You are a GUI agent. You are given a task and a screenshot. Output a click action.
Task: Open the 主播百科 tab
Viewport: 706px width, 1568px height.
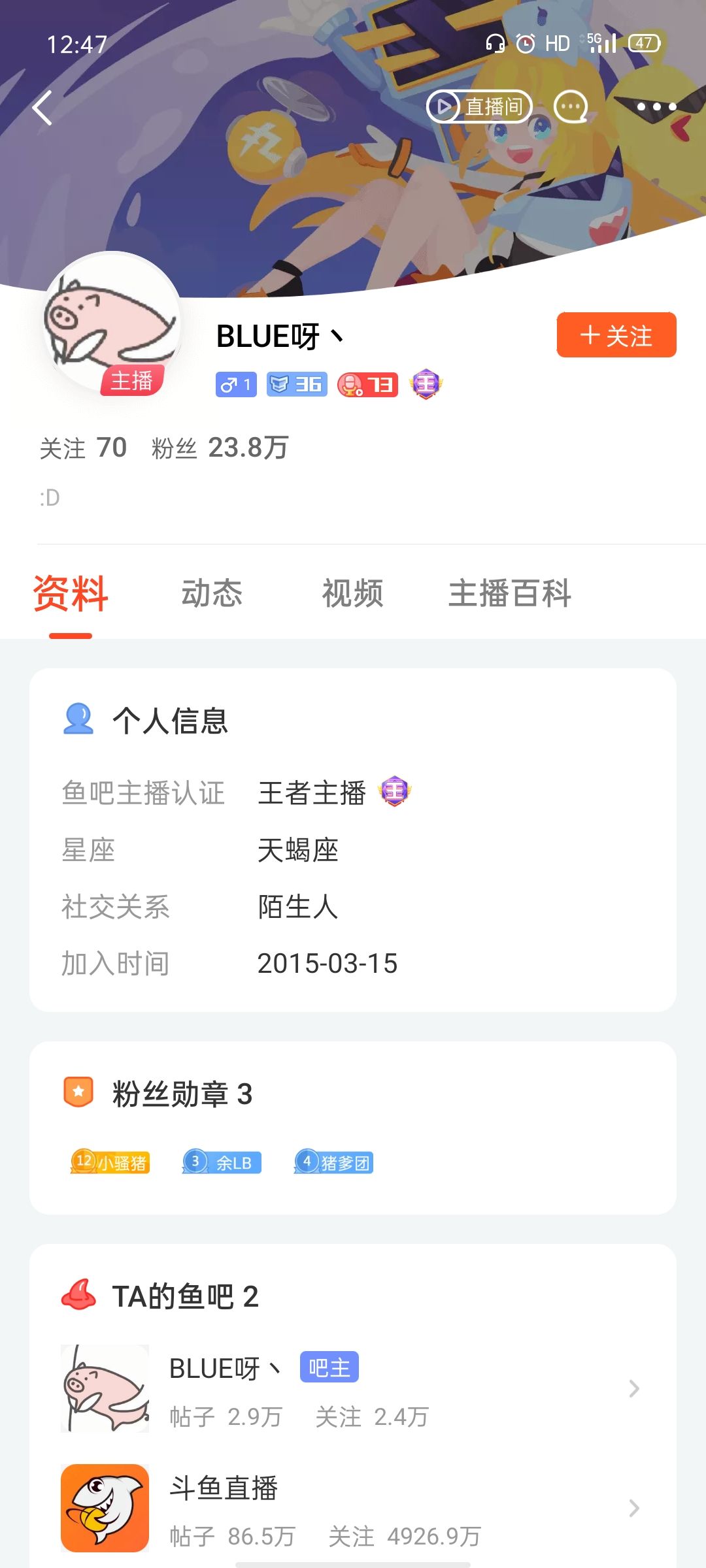coord(509,593)
